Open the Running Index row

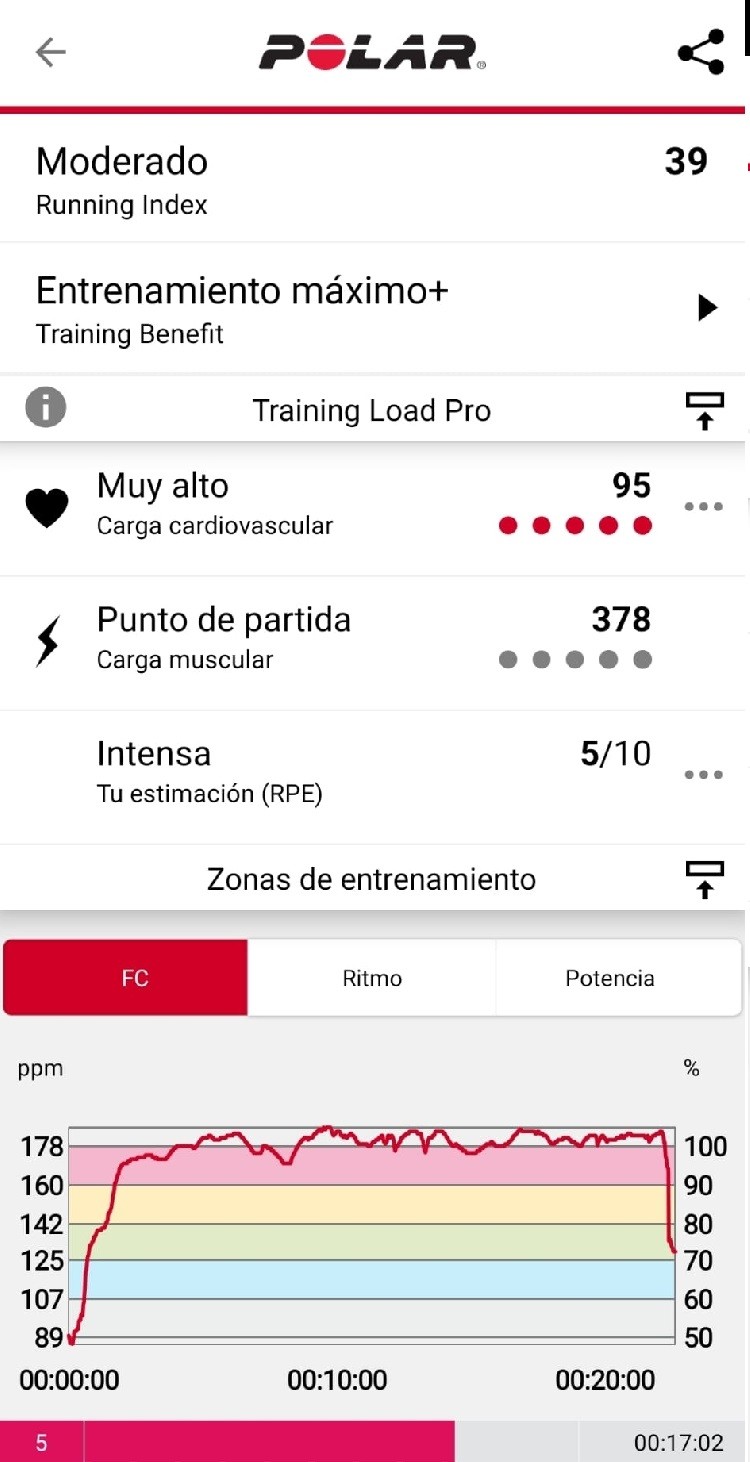(372, 178)
